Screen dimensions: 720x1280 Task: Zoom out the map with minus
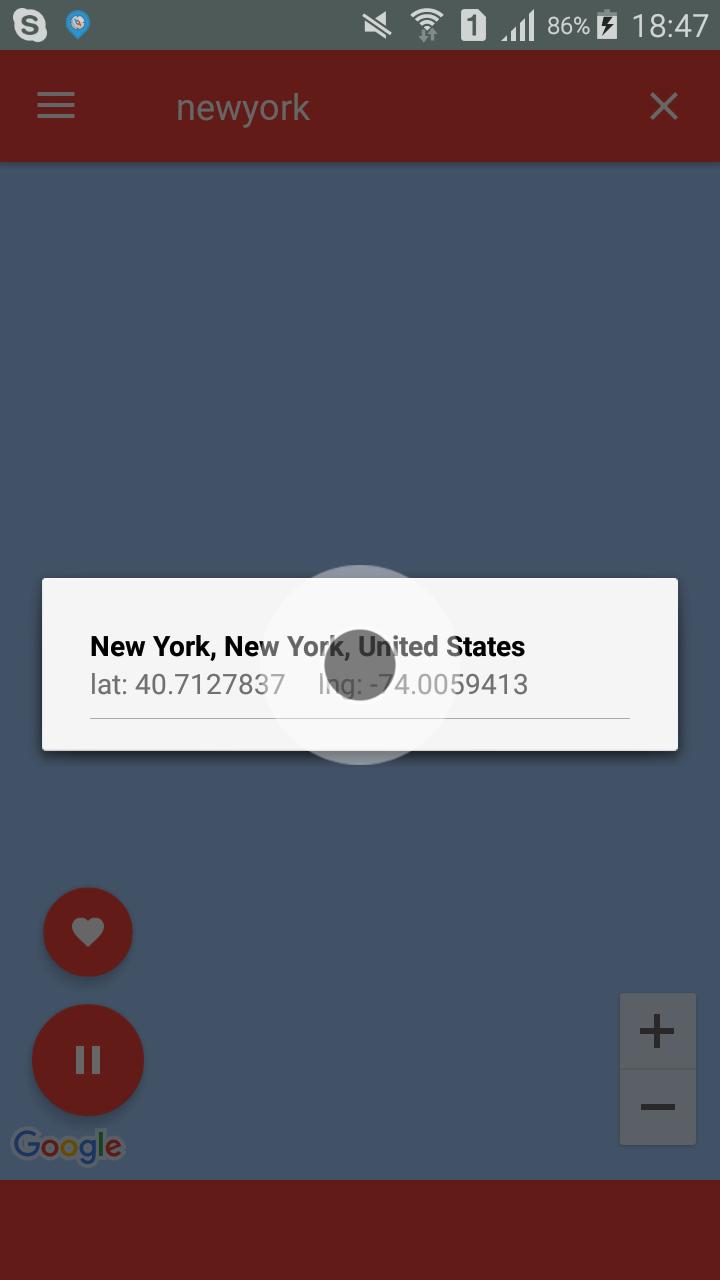(x=657, y=1107)
